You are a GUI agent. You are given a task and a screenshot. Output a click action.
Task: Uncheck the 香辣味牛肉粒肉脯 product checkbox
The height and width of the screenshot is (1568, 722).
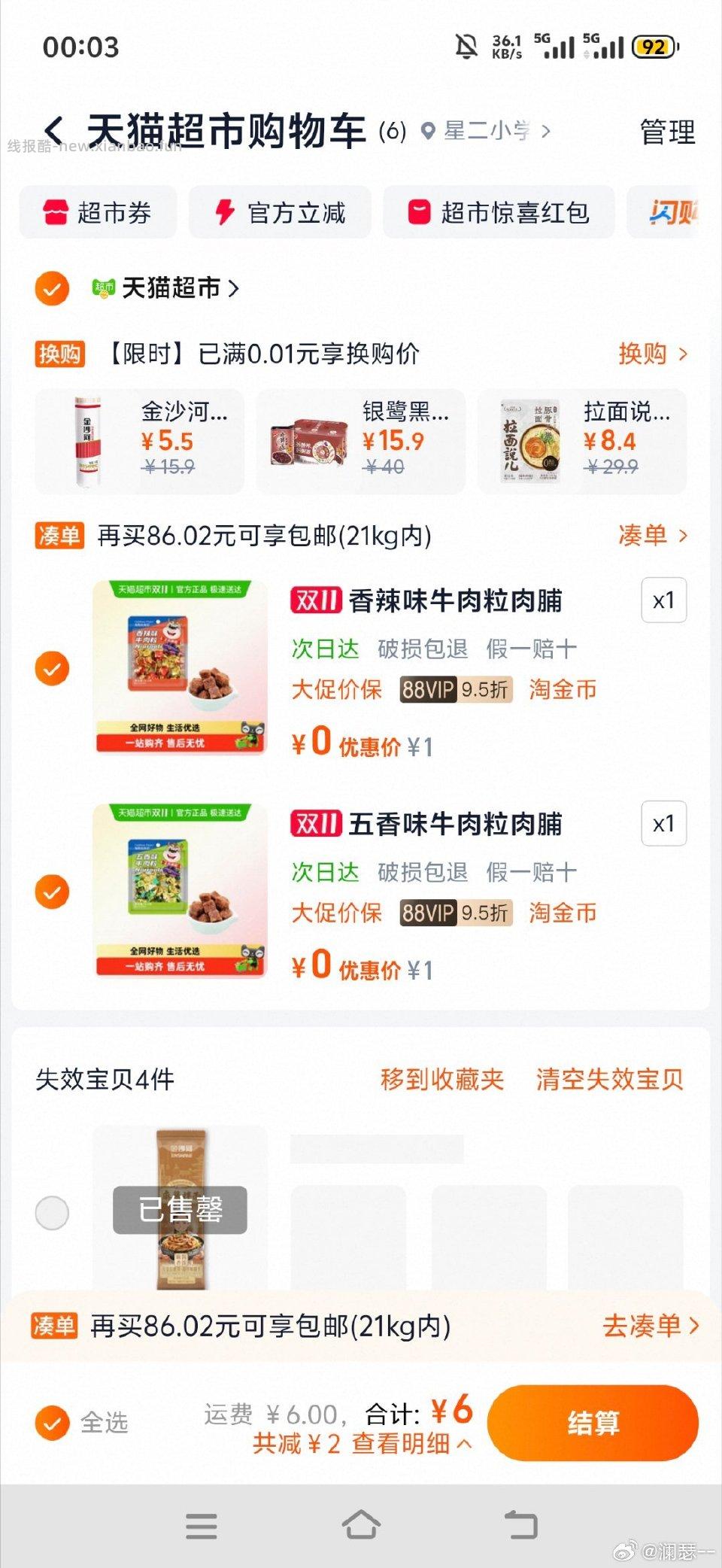pos(53,668)
